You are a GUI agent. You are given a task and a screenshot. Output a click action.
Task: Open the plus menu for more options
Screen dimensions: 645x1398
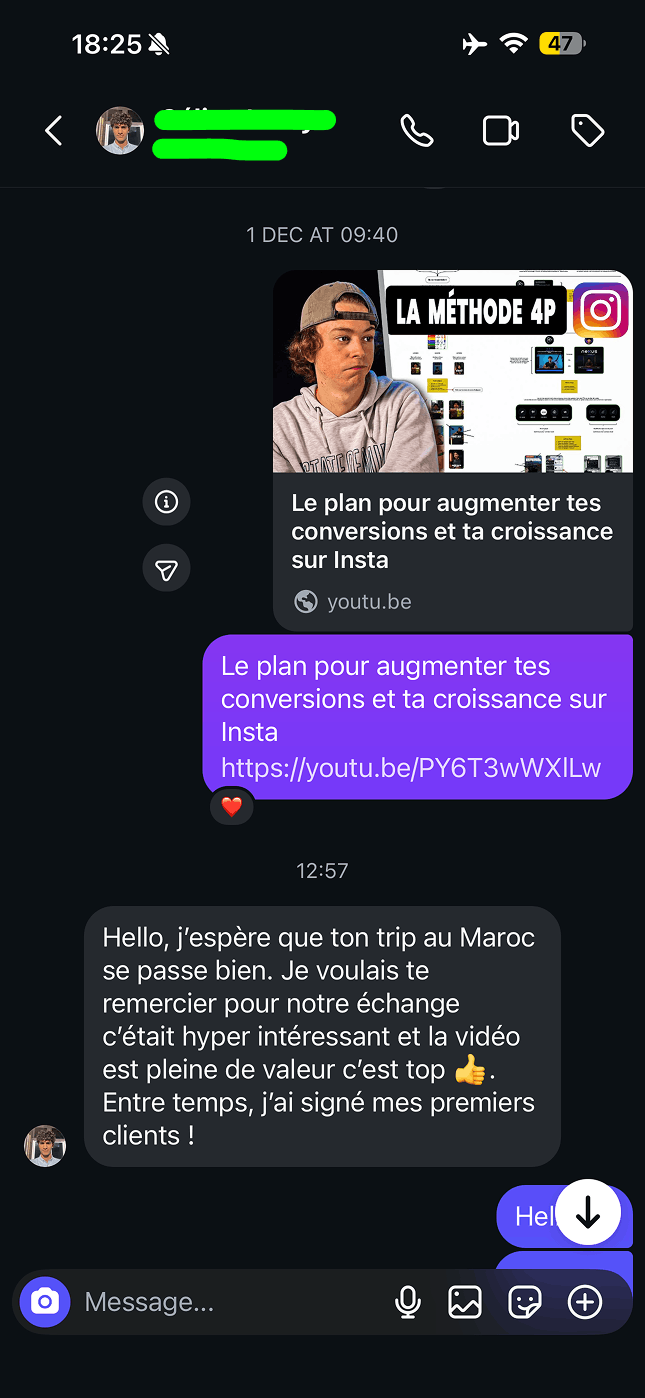coord(585,1302)
